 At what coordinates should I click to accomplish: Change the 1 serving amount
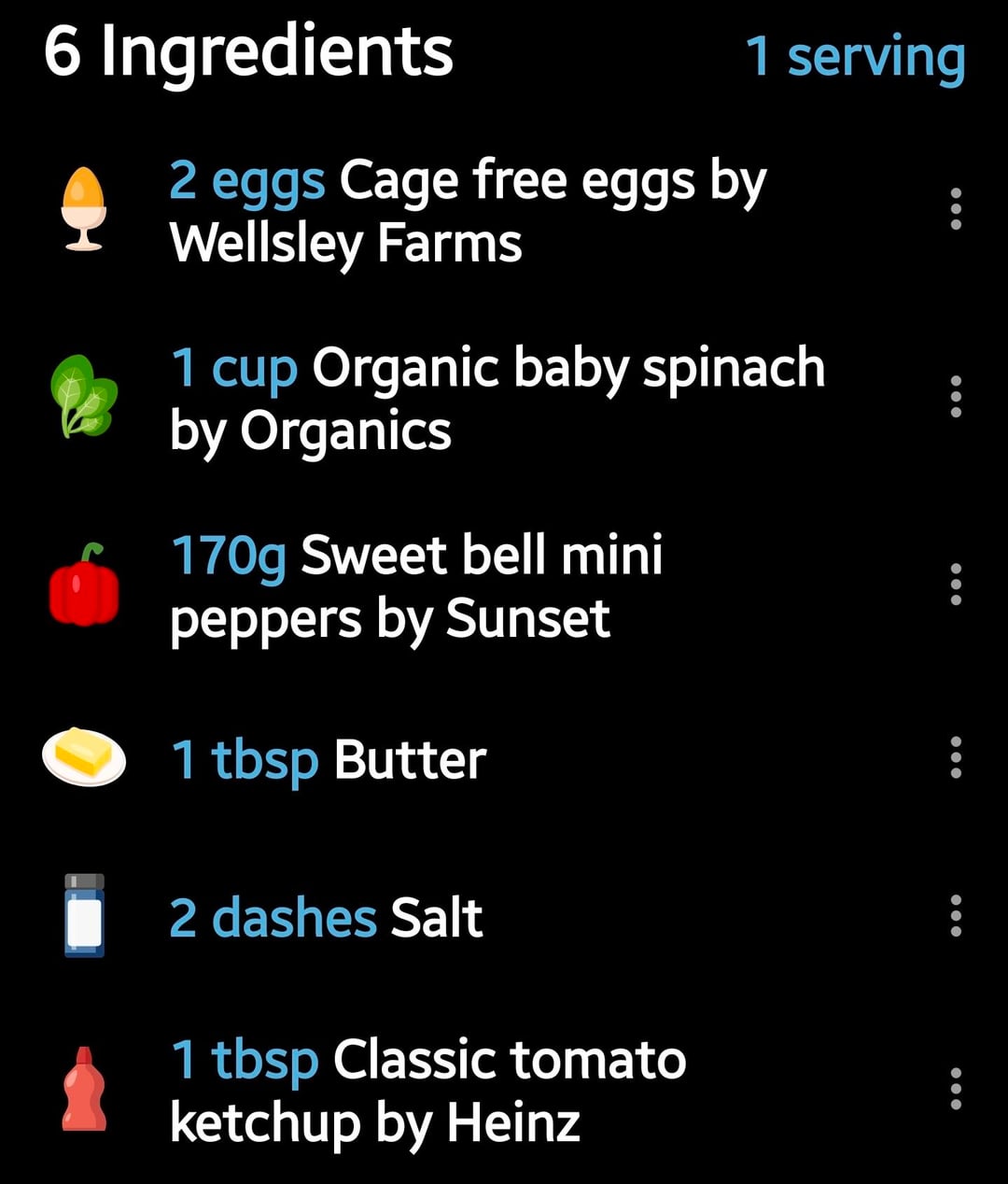pos(854,57)
